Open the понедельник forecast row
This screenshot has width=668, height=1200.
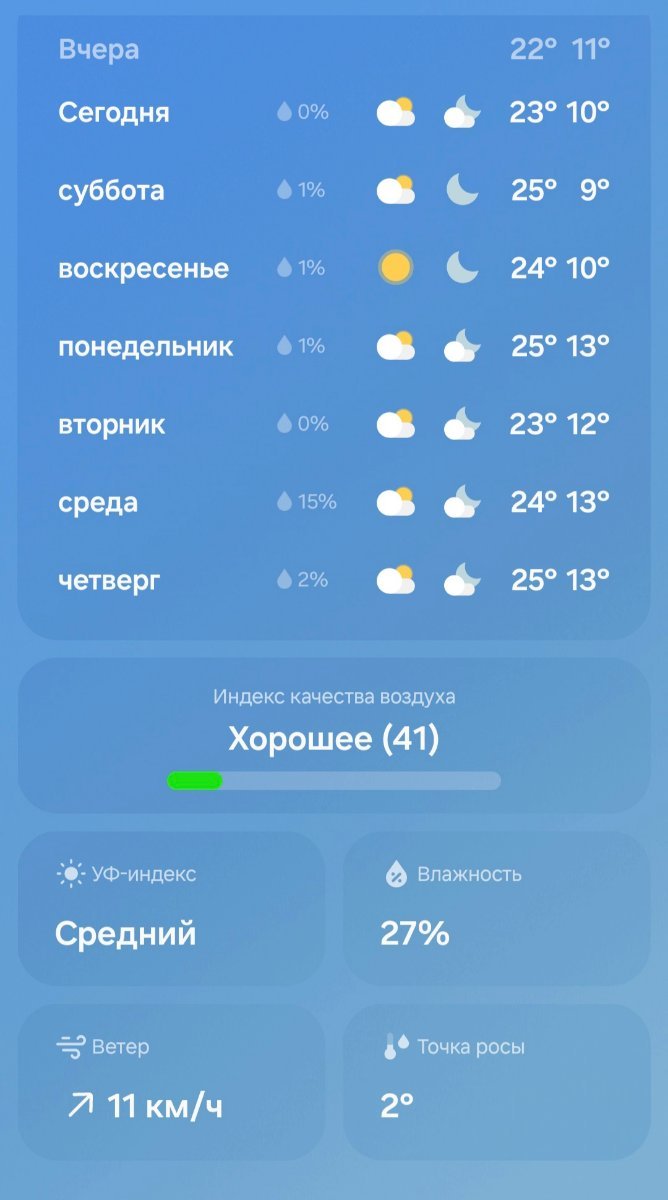(334, 346)
